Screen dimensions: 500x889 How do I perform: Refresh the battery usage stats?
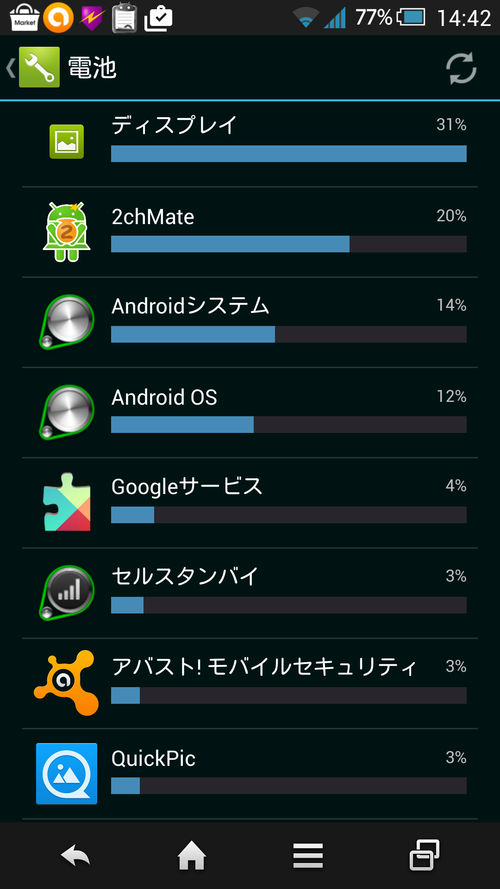click(x=461, y=69)
